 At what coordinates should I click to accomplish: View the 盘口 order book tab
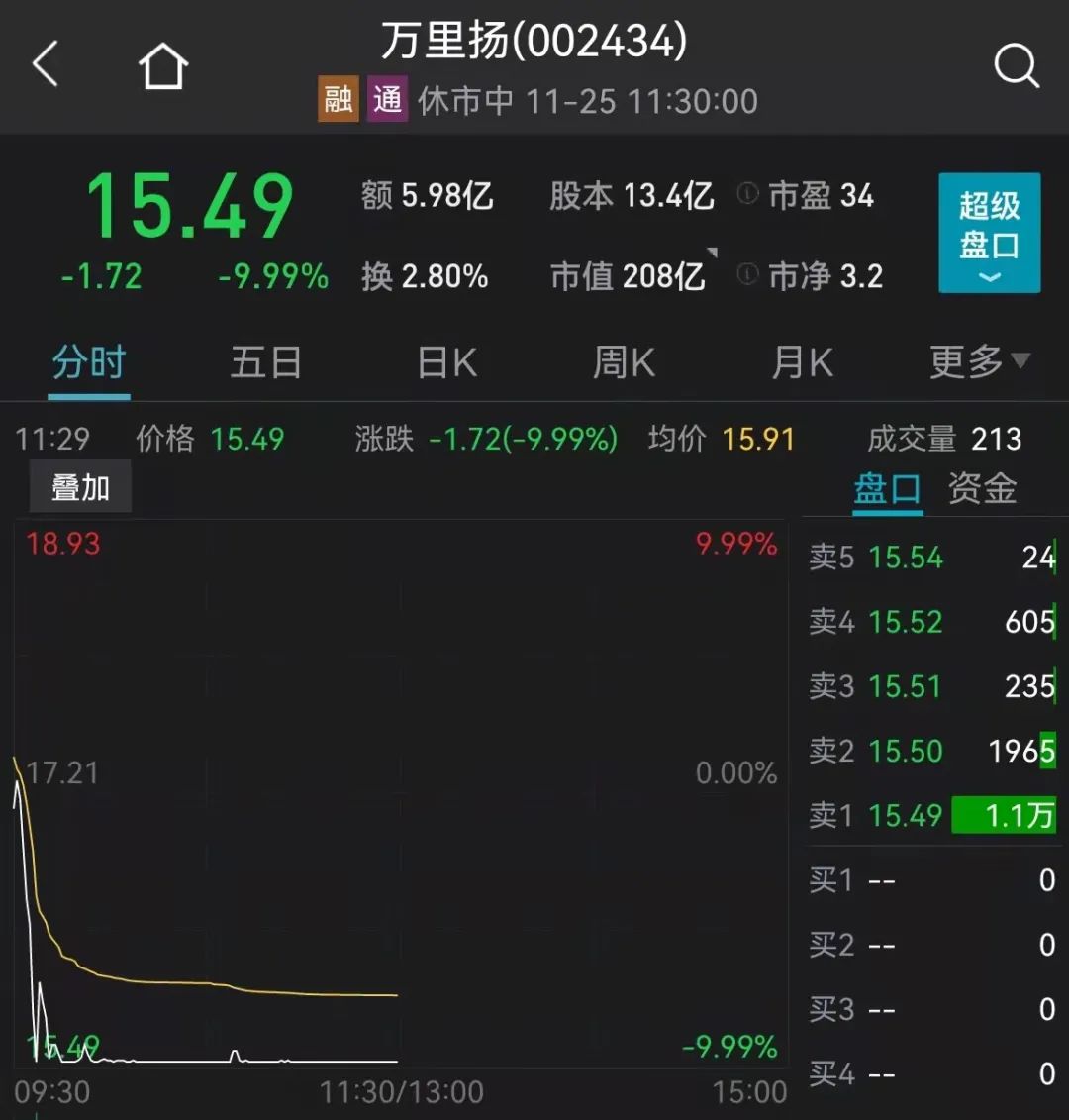[x=887, y=489]
